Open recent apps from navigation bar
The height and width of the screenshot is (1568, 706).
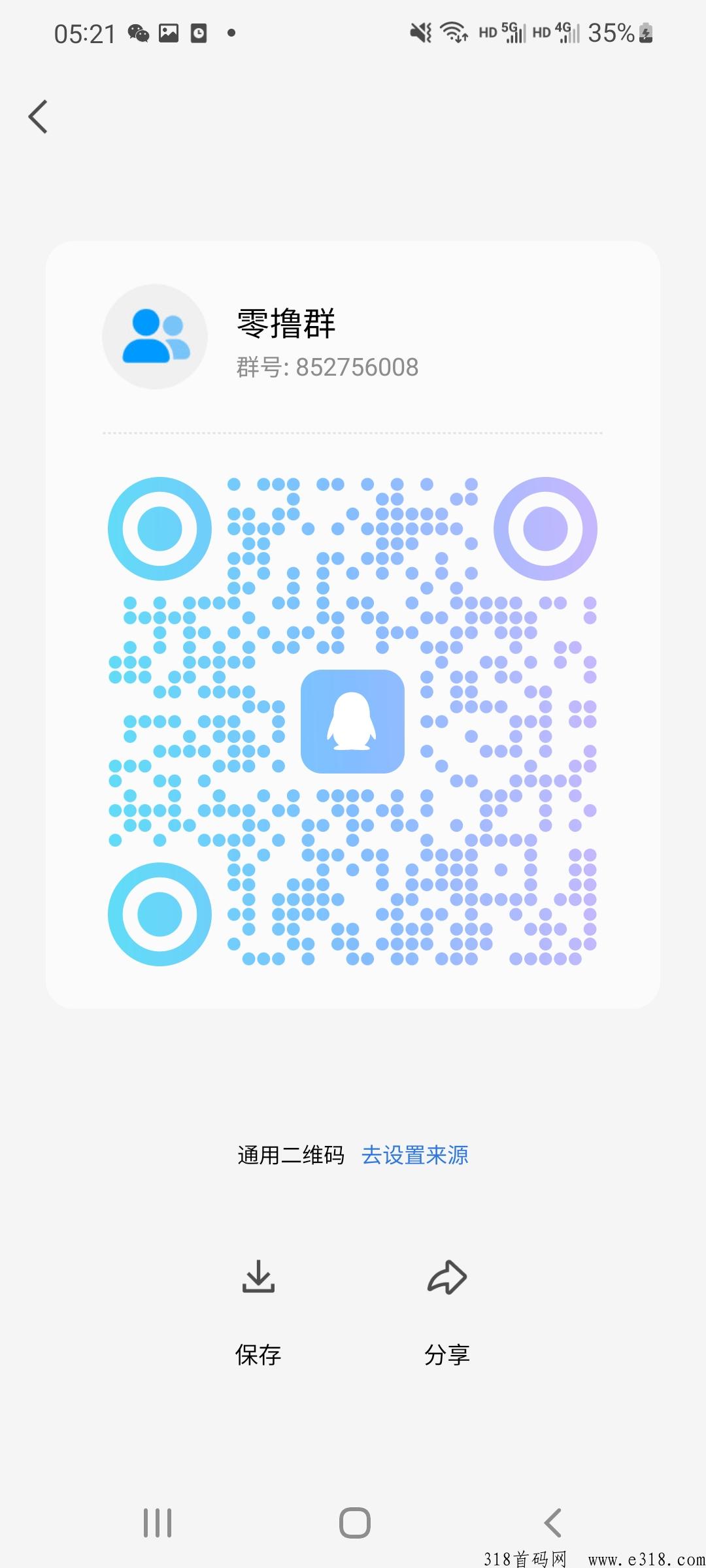[158, 1523]
